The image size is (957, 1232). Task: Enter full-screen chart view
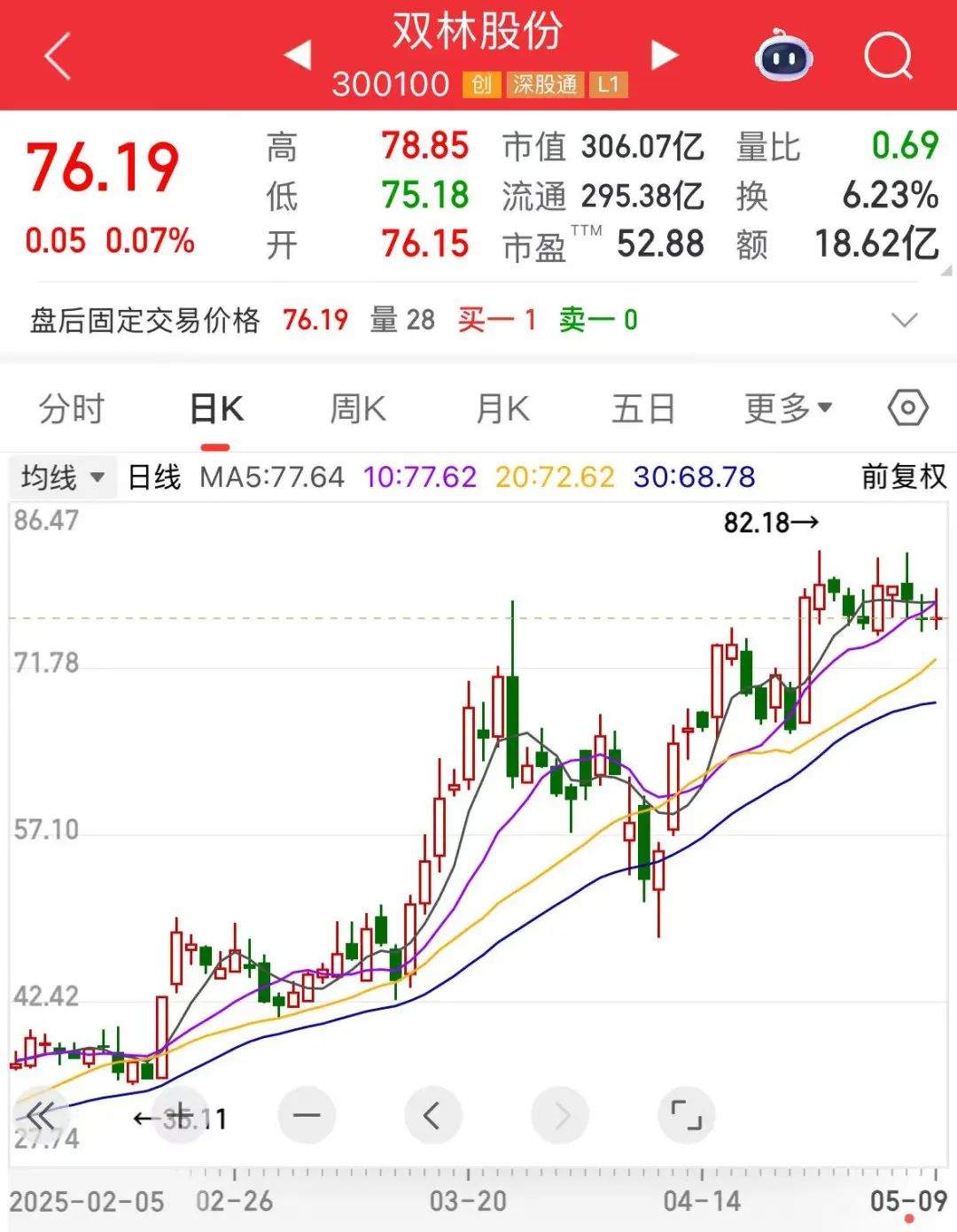(686, 1115)
